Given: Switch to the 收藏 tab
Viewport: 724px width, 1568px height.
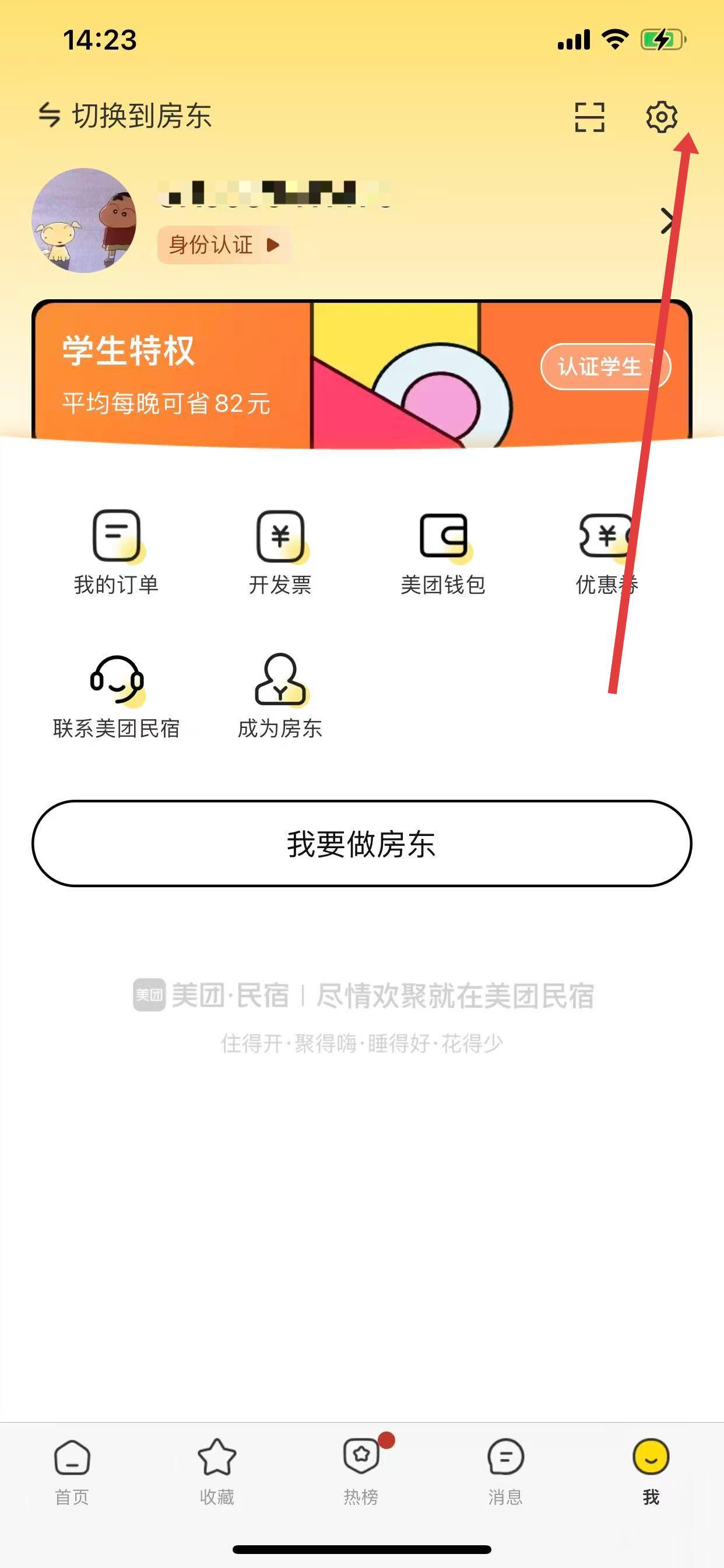Looking at the screenshot, I should click(217, 1471).
